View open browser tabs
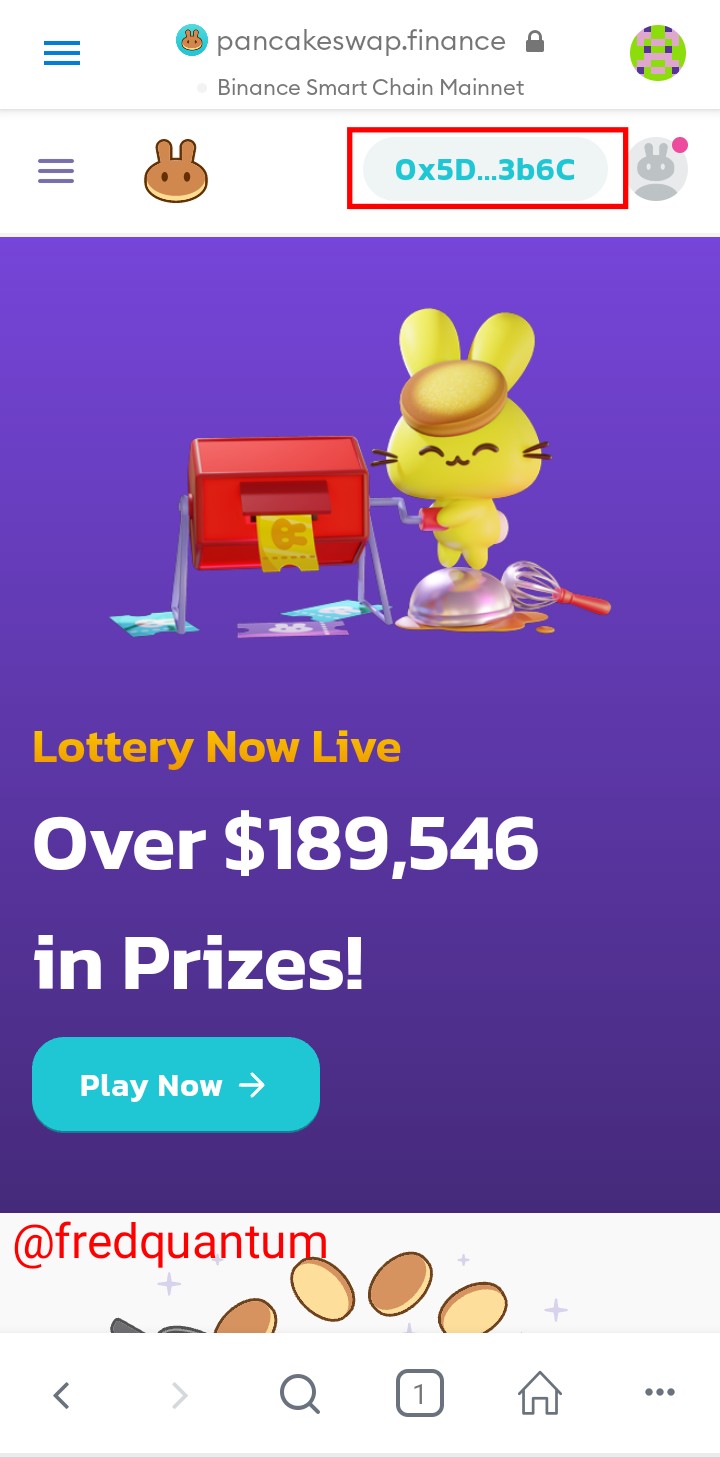The width and height of the screenshot is (720, 1457). pyautogui.click(x=419, y=1393)
